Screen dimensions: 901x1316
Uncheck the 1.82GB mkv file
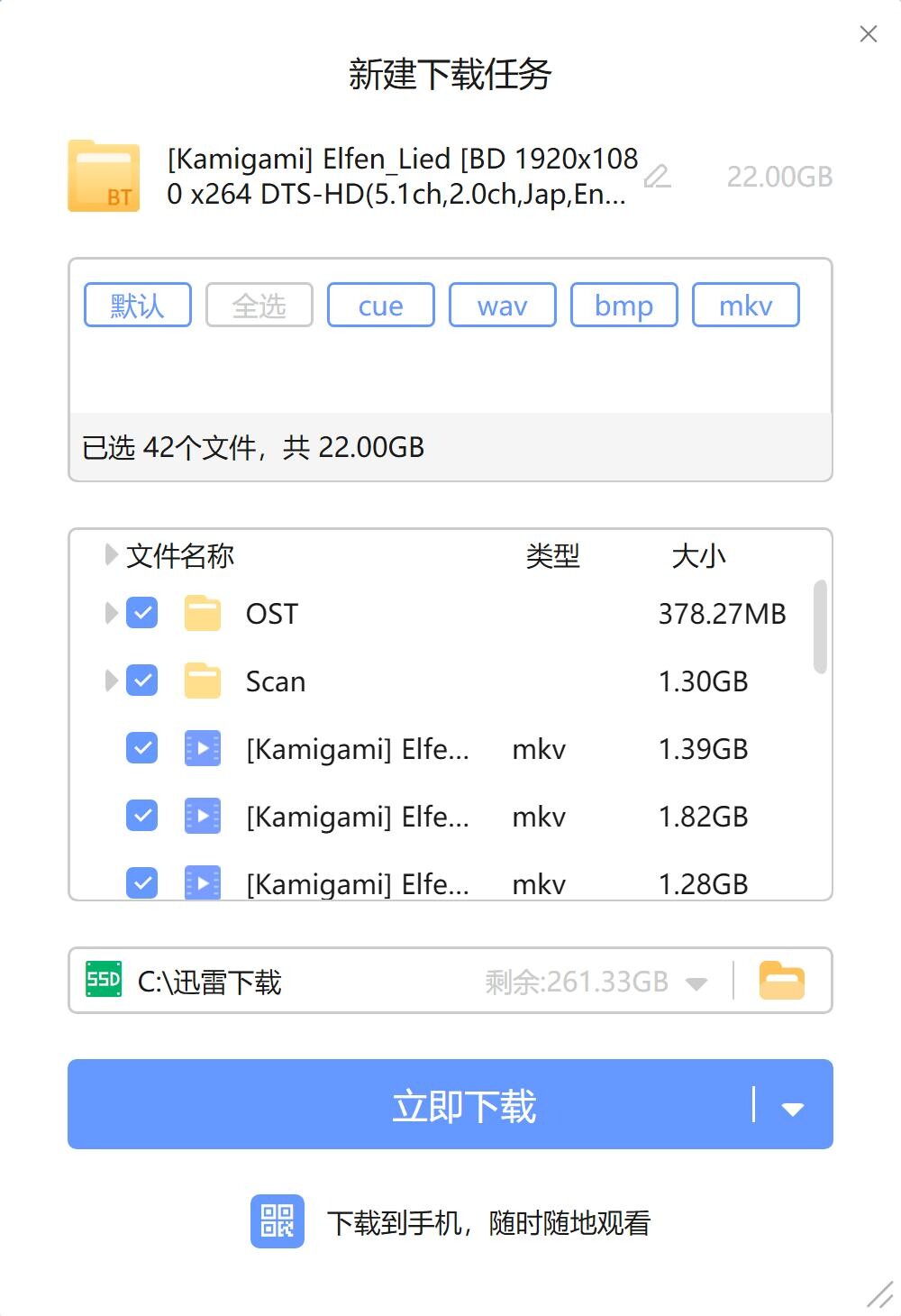[x=142, y=816]
